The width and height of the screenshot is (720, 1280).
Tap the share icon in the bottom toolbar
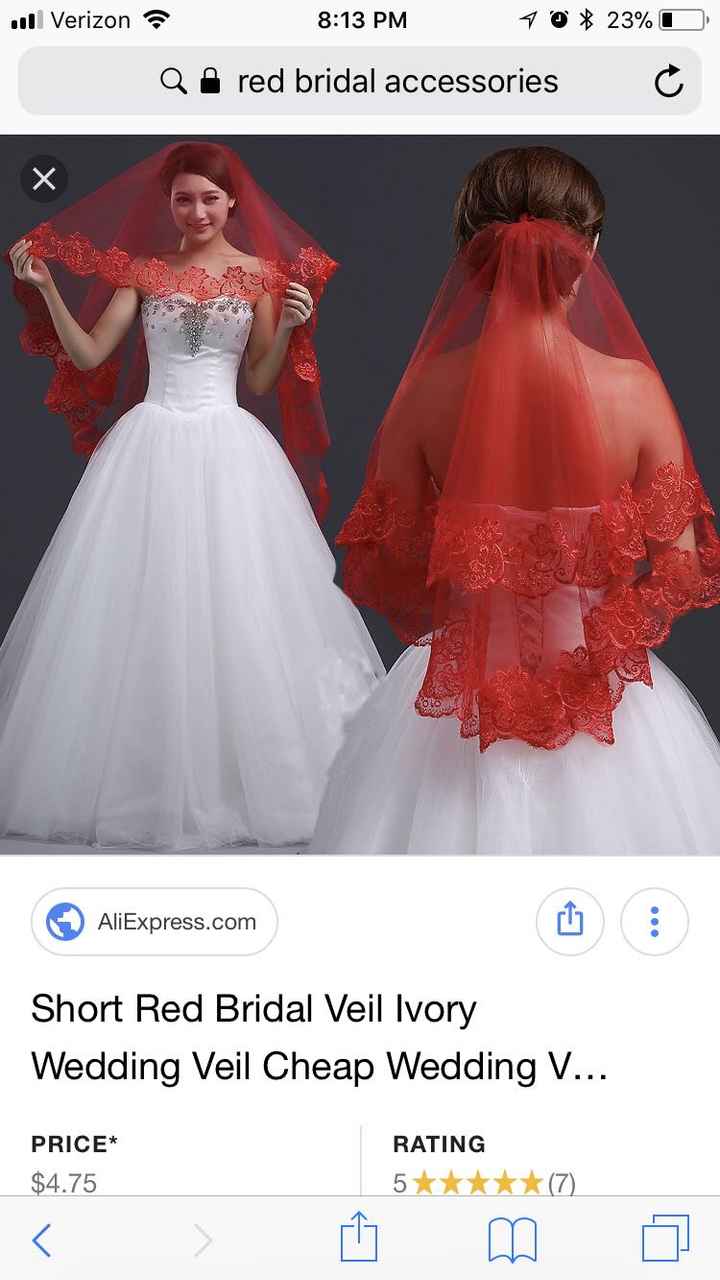(x=360, y=1239)
